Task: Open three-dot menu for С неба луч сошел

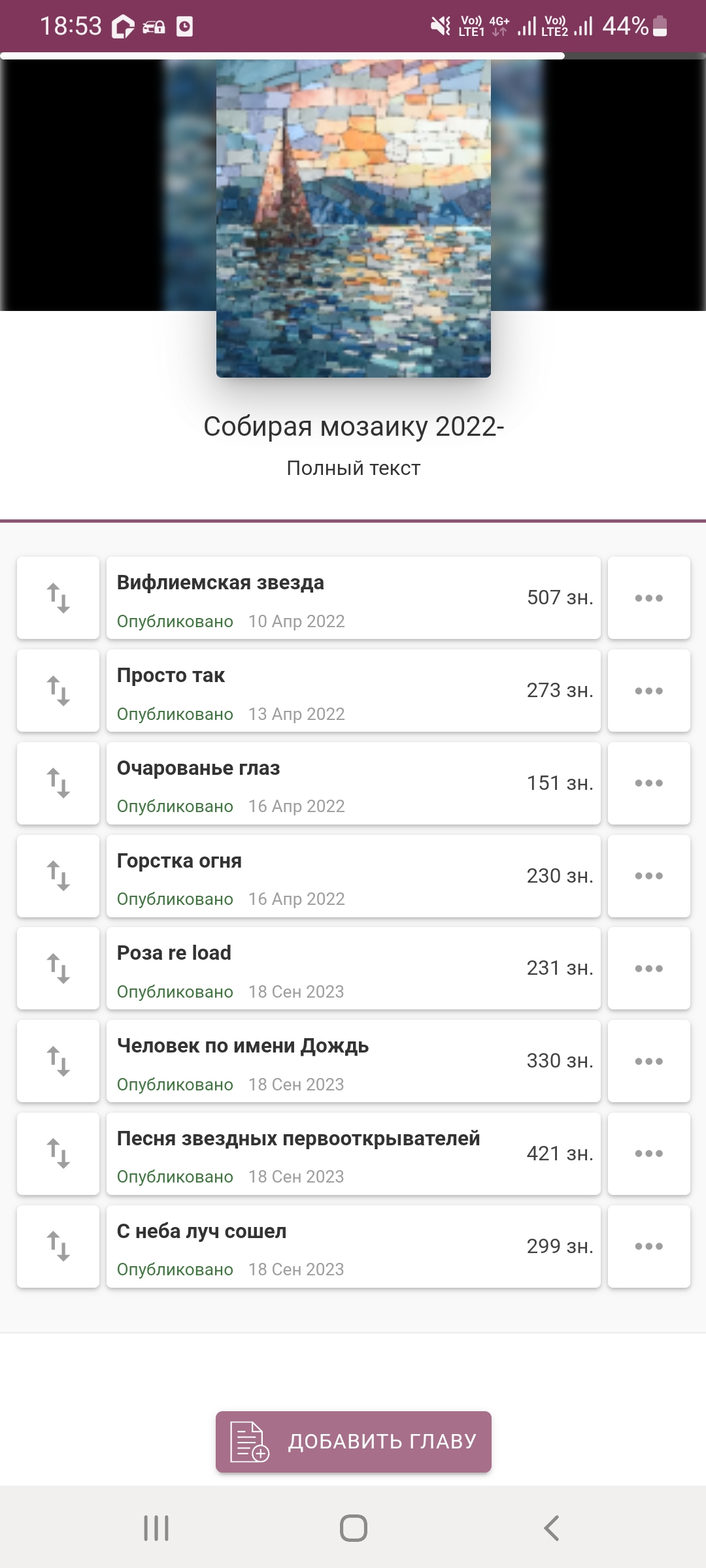Action: tap(649, 1247)
